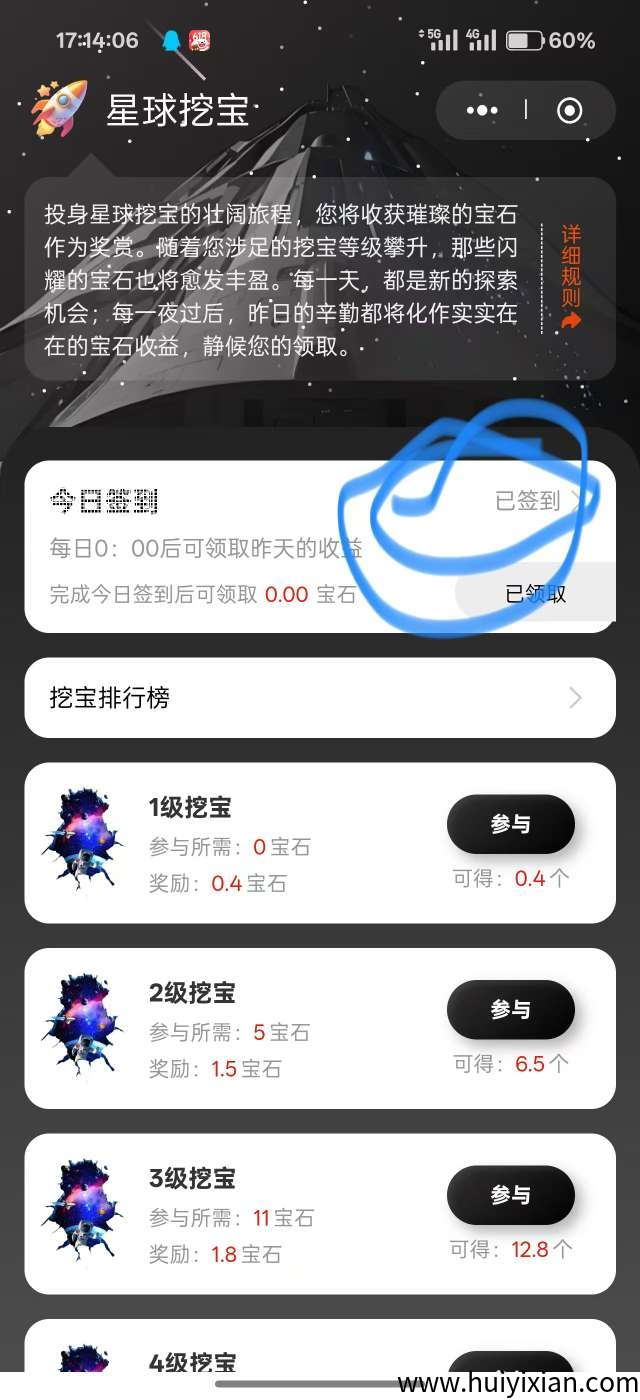Close the mini program via circle icon

tap(569, 110)
